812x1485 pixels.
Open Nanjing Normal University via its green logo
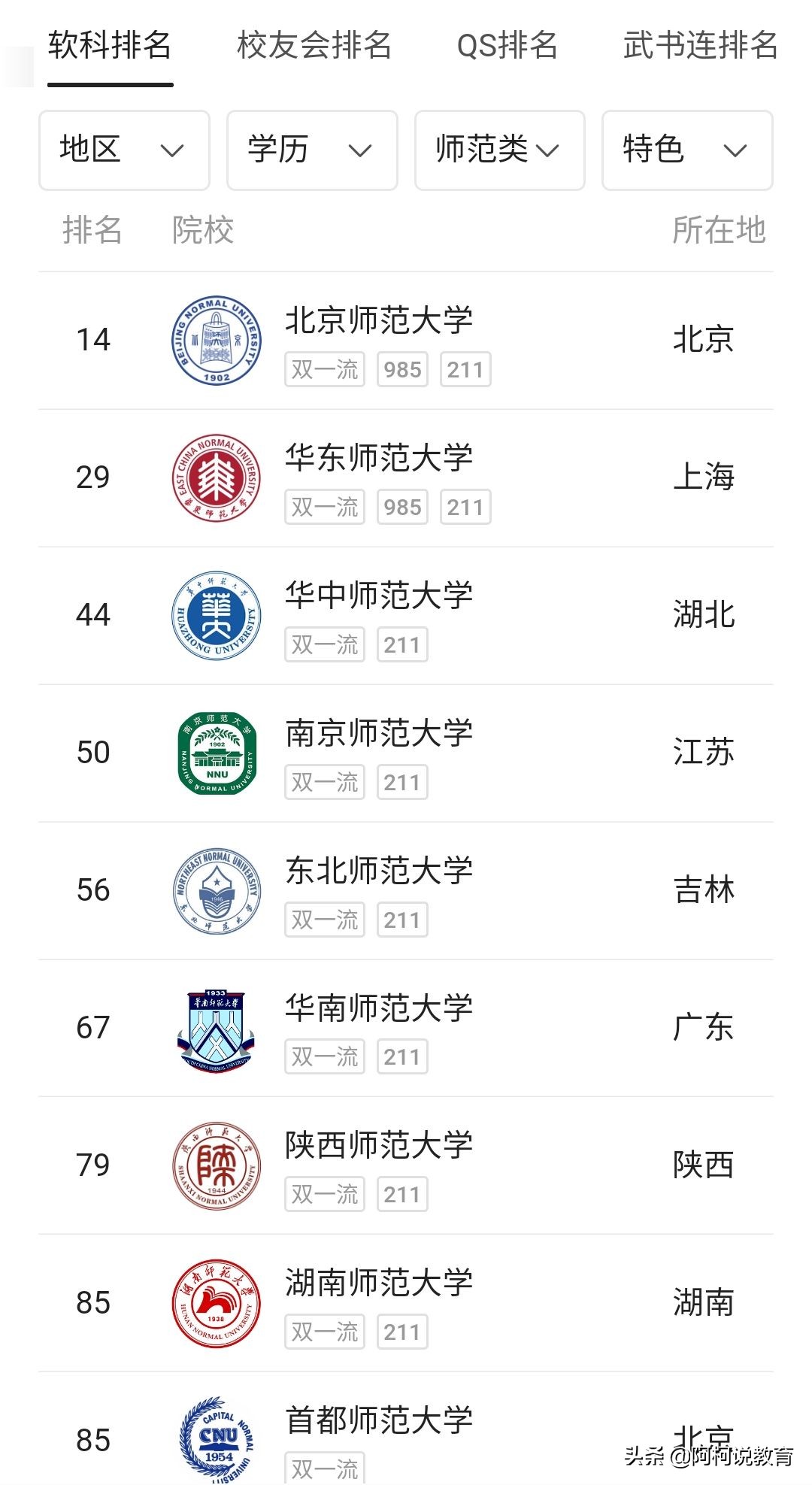pos(216,751)
